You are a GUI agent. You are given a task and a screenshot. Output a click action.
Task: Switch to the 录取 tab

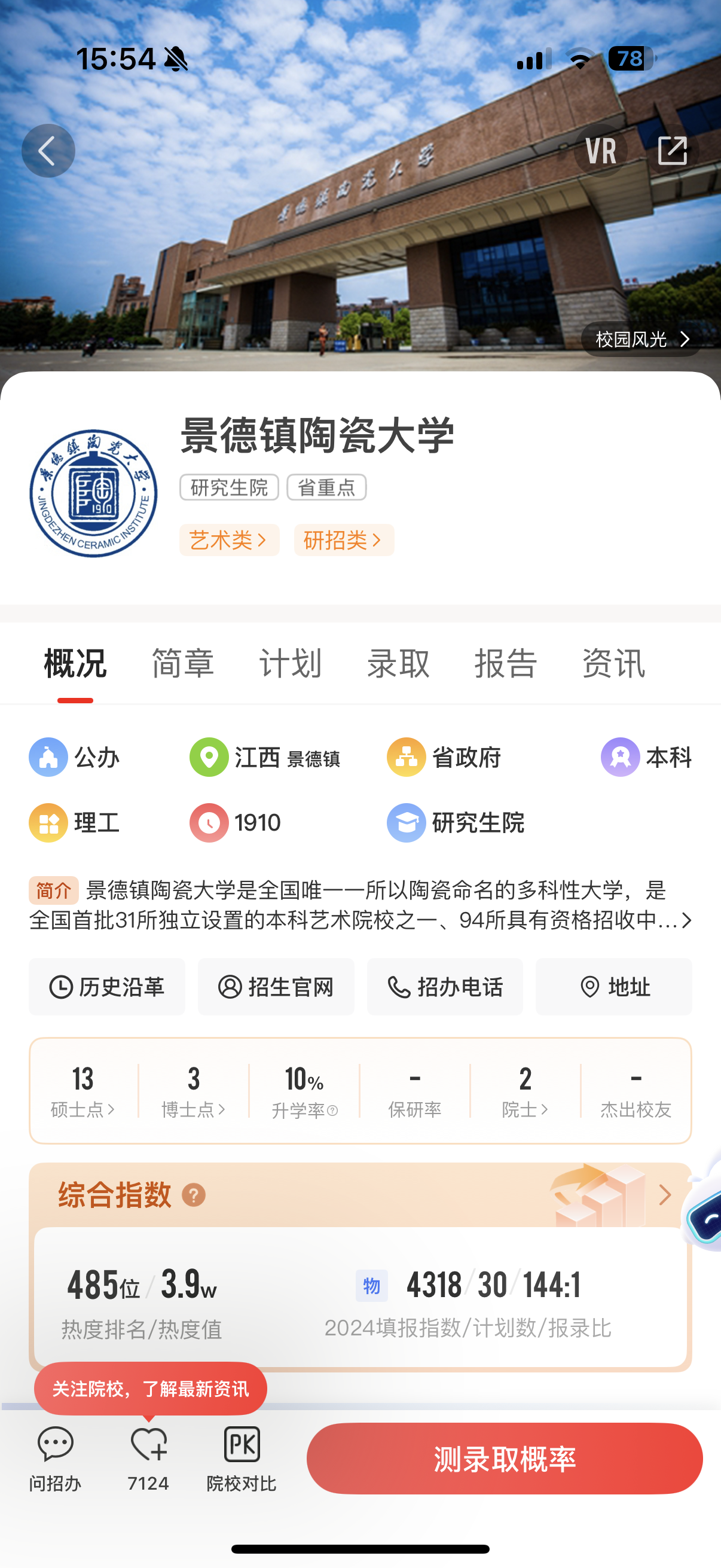[x=398, y=663]
